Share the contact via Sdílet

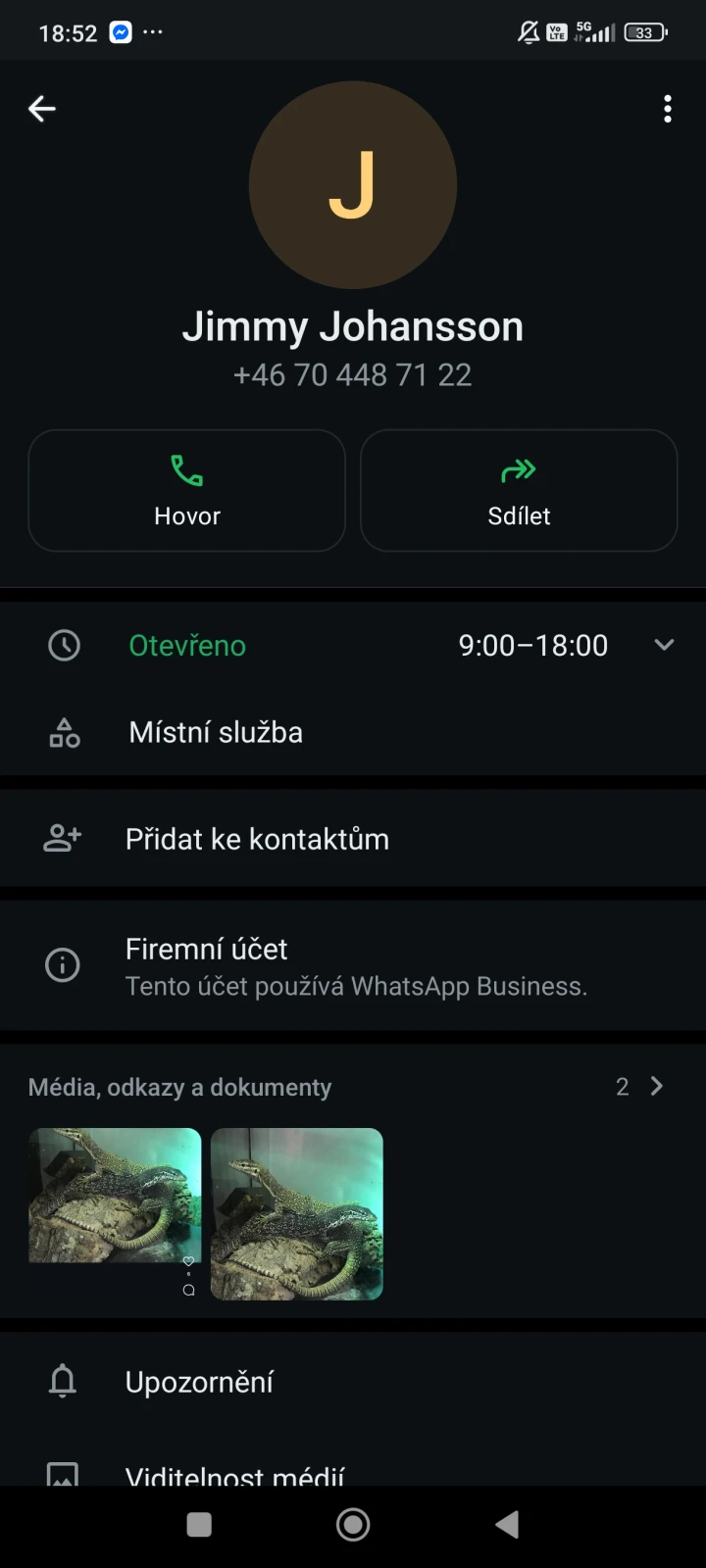(x=519, y=491)
